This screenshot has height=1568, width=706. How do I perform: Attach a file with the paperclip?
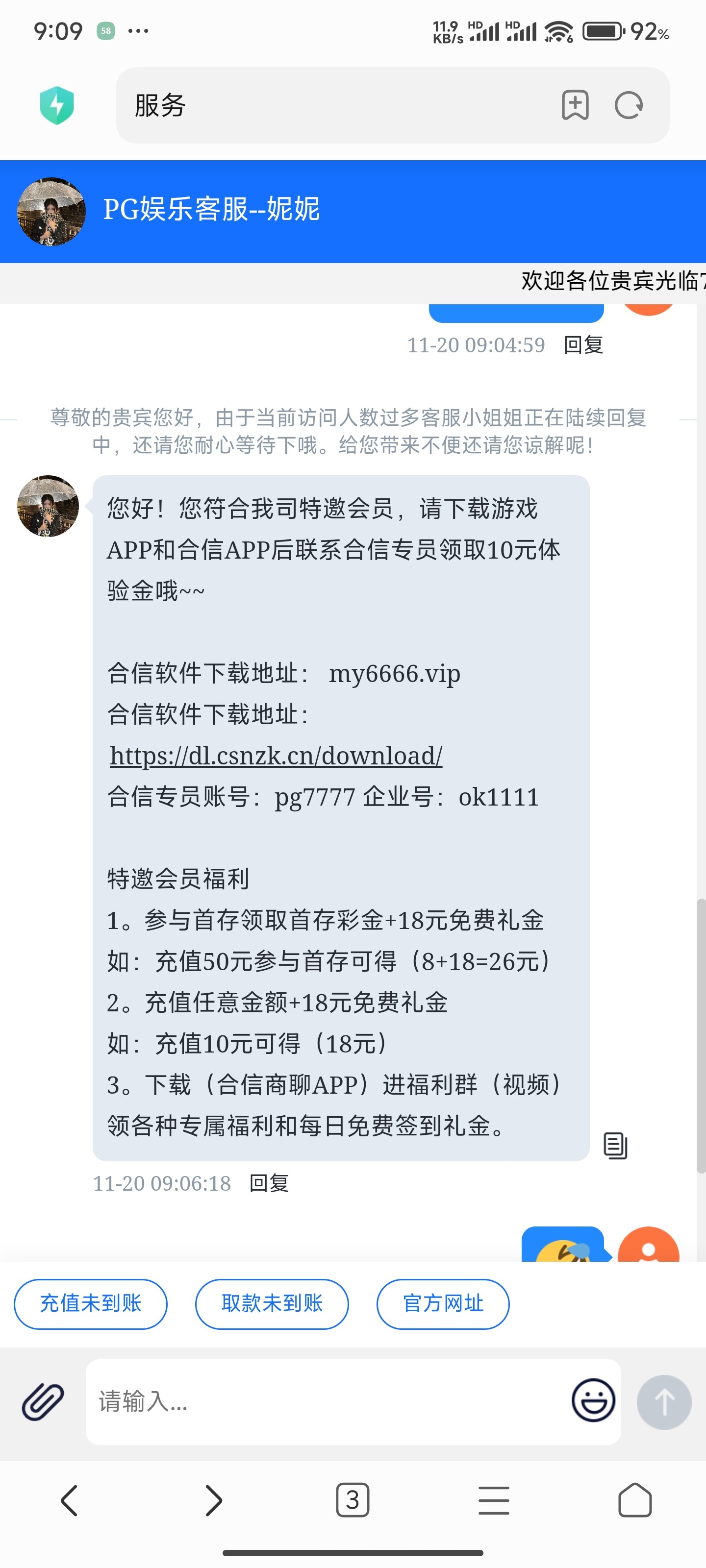click(43, 1402)
